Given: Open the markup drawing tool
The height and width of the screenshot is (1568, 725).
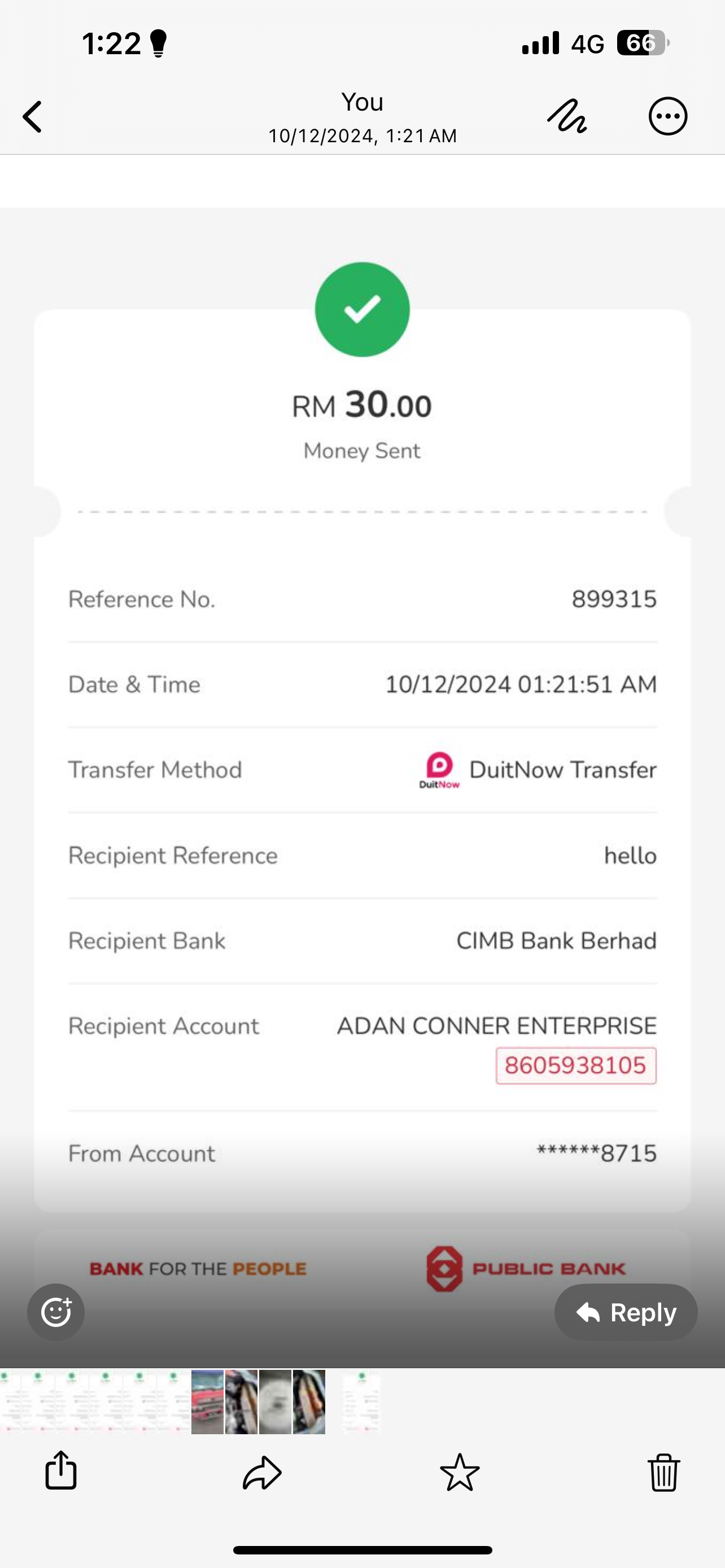Looking at the screenshot, I should pos(567,116).
